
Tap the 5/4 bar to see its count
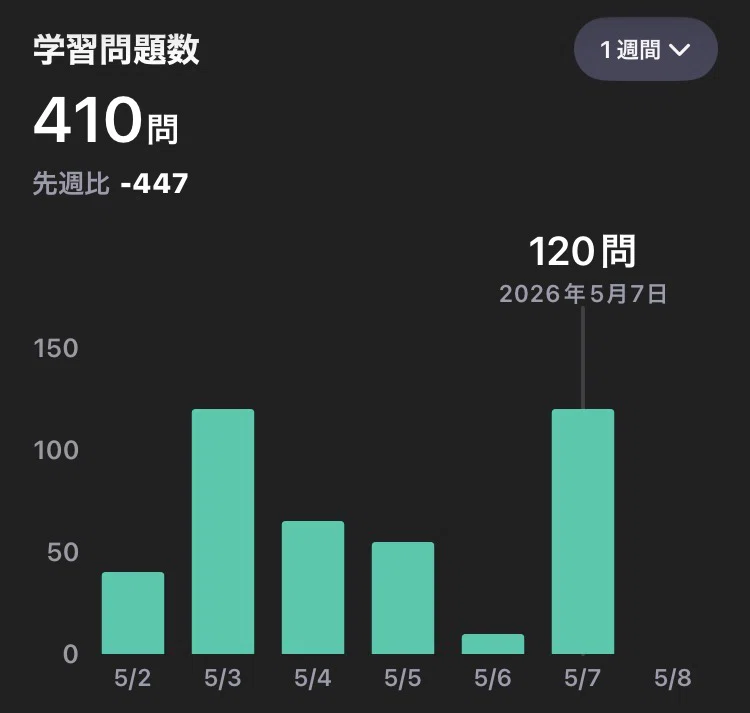(x=313, y=587)
